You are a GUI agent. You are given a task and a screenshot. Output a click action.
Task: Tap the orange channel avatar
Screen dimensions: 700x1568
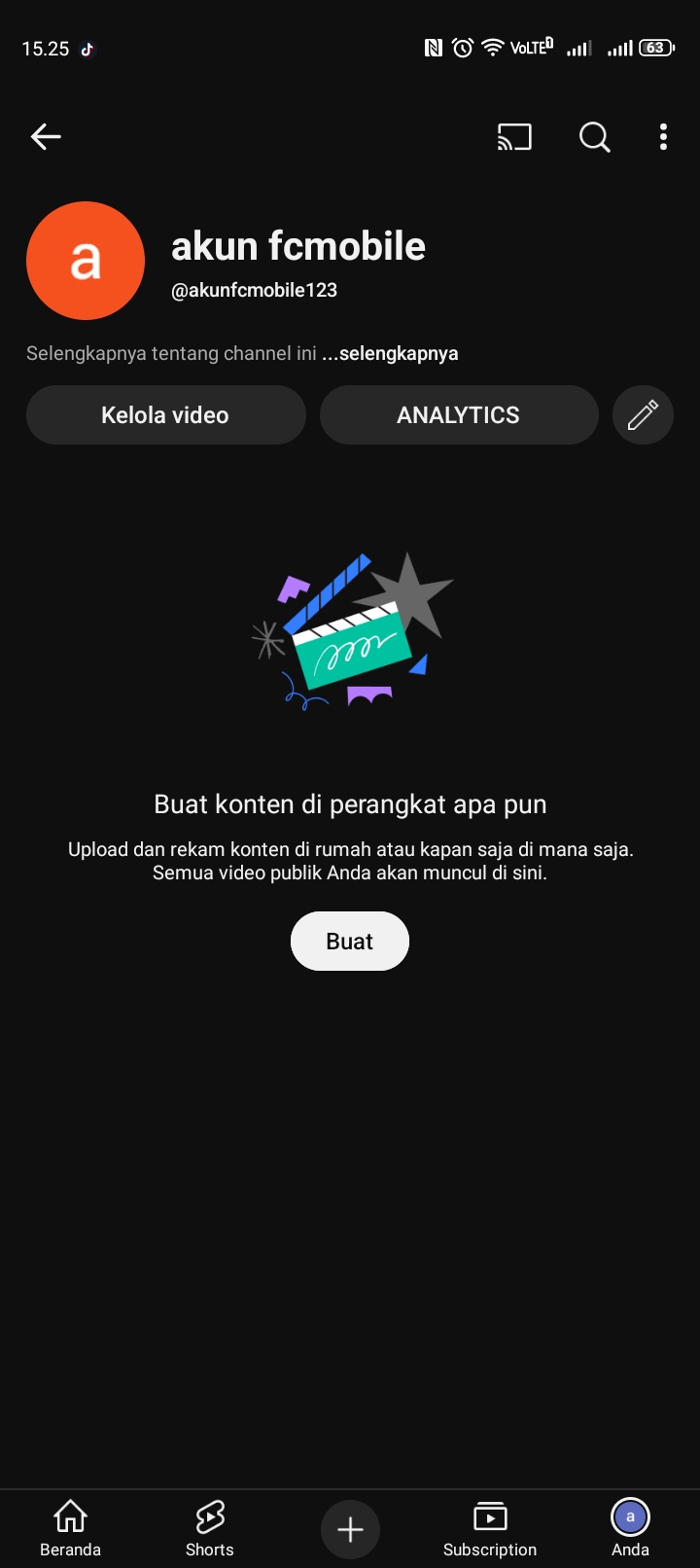[x=86, y=261]
